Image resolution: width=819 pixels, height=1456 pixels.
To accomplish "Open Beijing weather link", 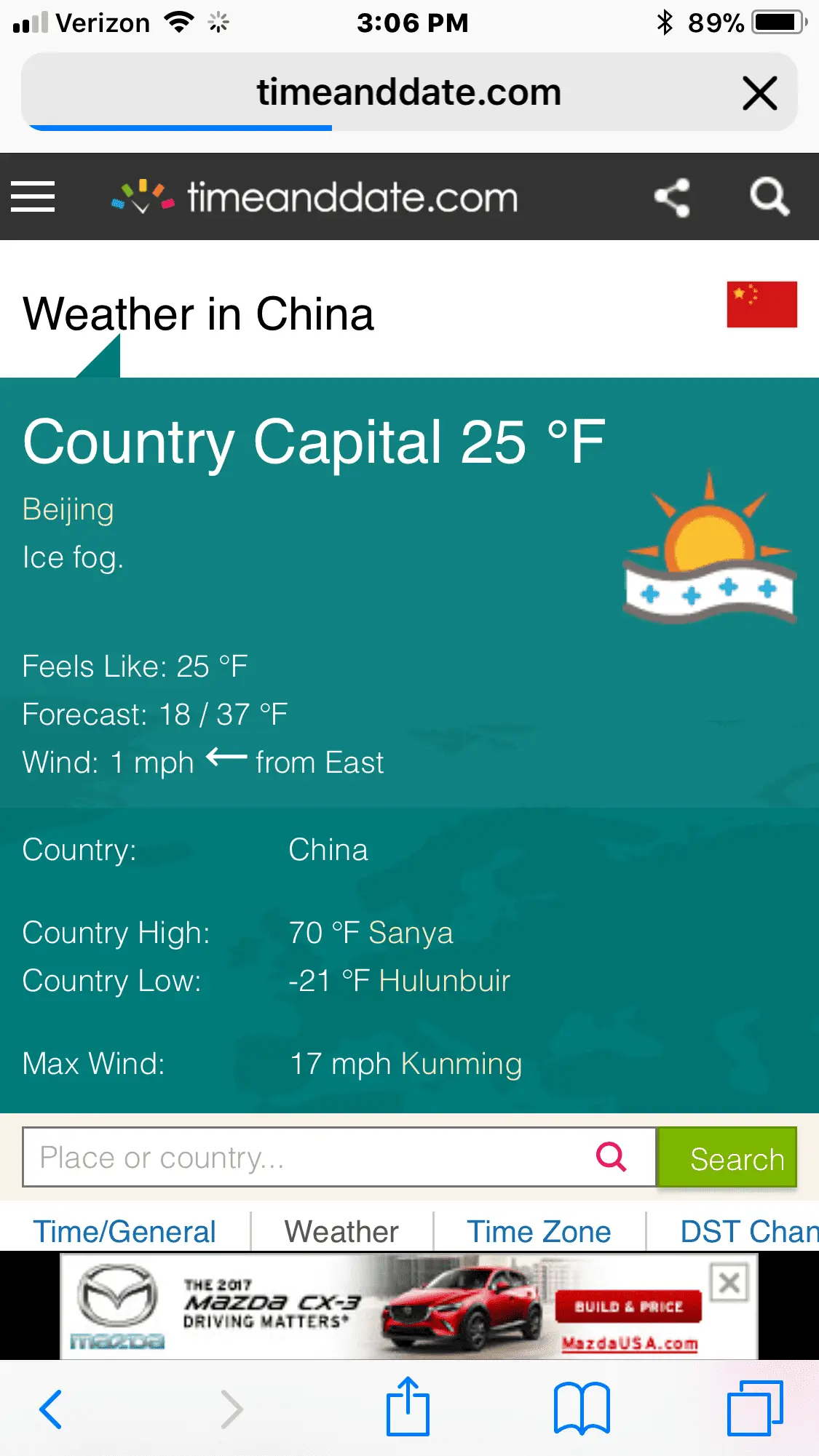I will tap(68, 509).
